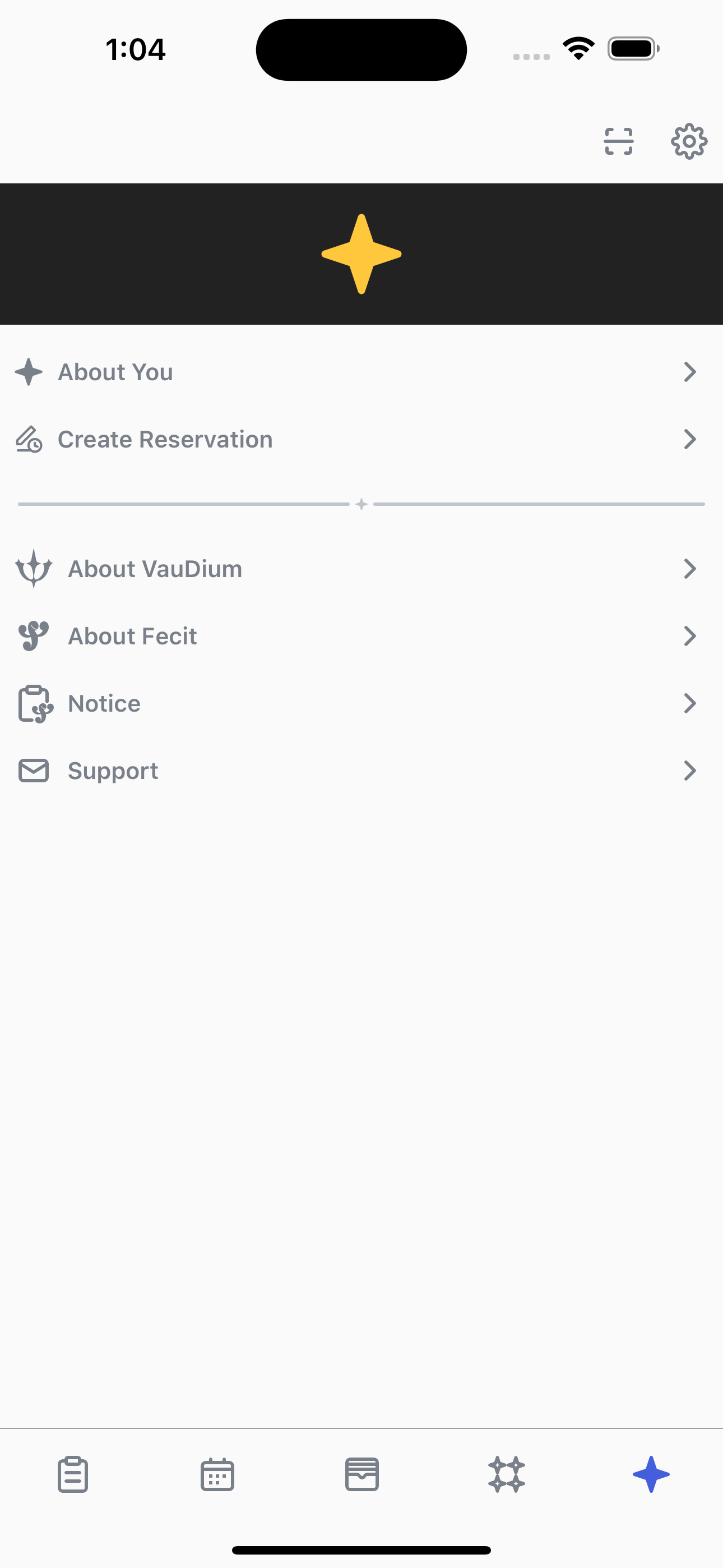723x1568 pixels.
Task: Expand the Create Reservation chevron
Action: 690,439
